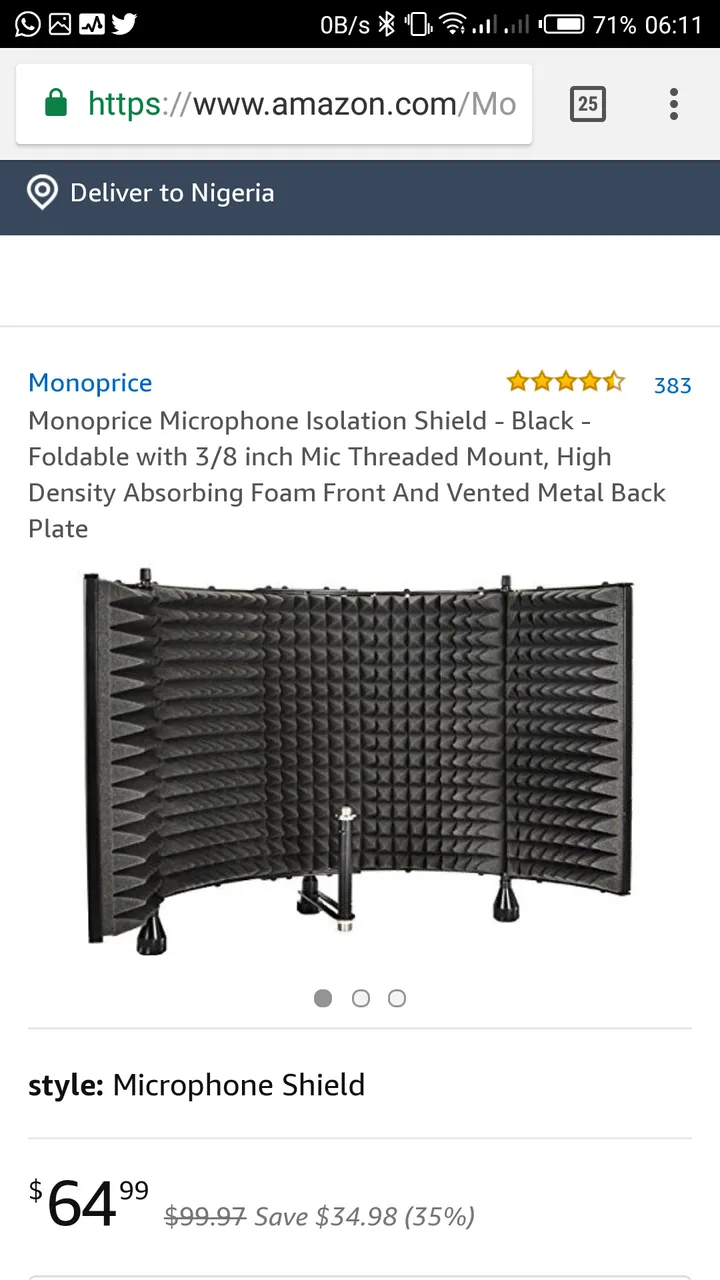
Task: View the 383 customer reviews
Action: 672,385
